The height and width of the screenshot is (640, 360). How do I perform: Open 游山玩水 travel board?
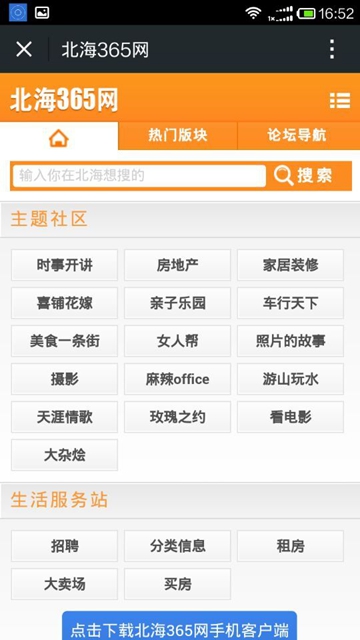[x=290, y=379]
